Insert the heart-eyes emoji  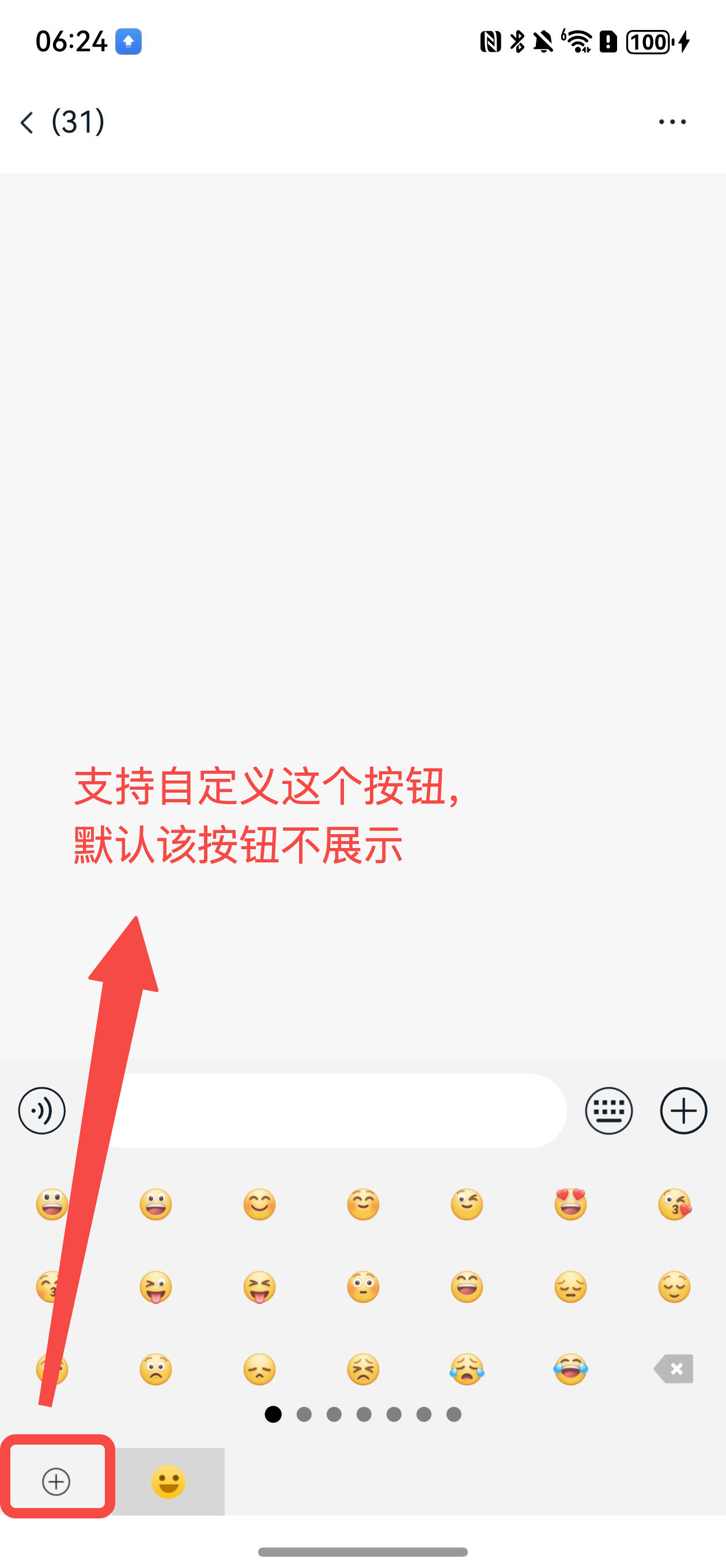(x=570, y=1204)
